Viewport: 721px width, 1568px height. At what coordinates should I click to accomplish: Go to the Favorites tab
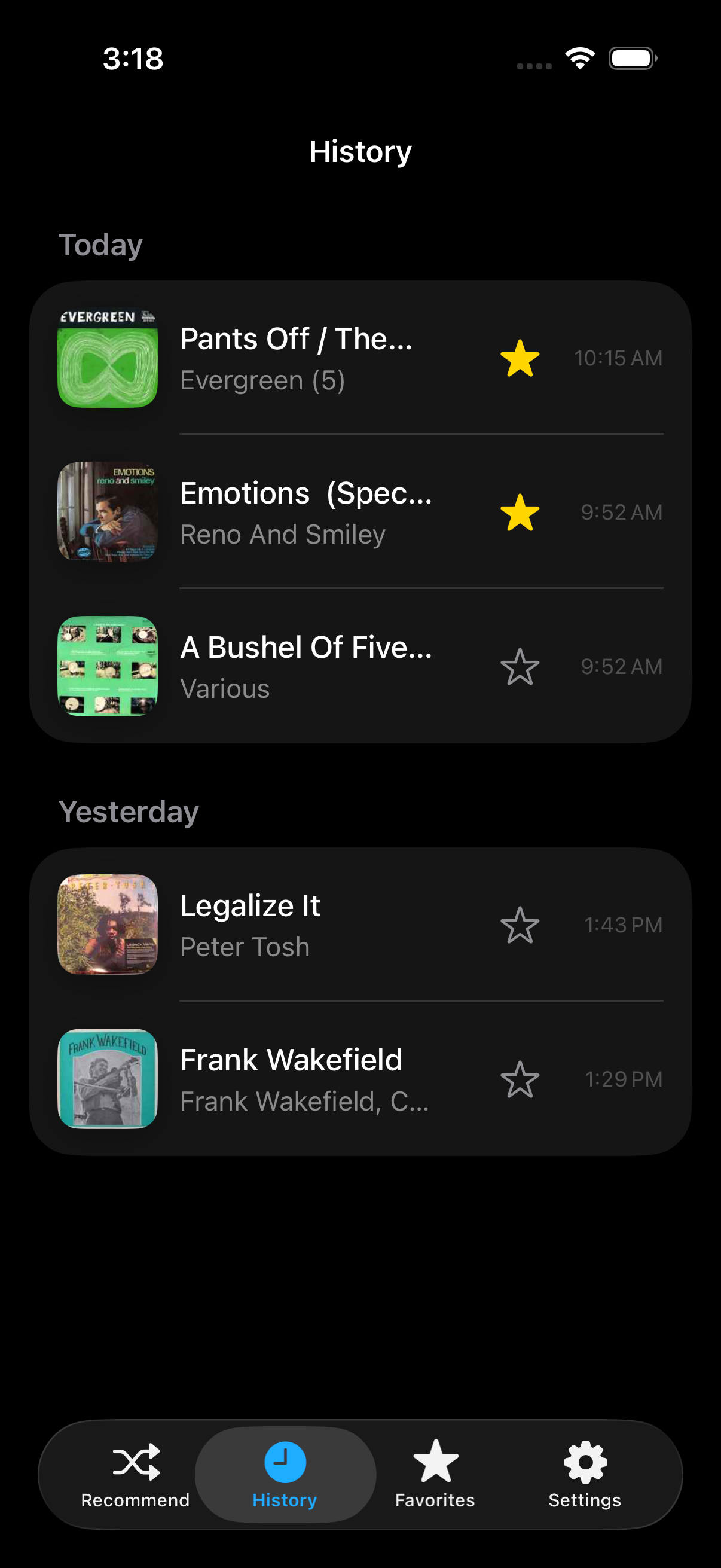click(435, 1475)
